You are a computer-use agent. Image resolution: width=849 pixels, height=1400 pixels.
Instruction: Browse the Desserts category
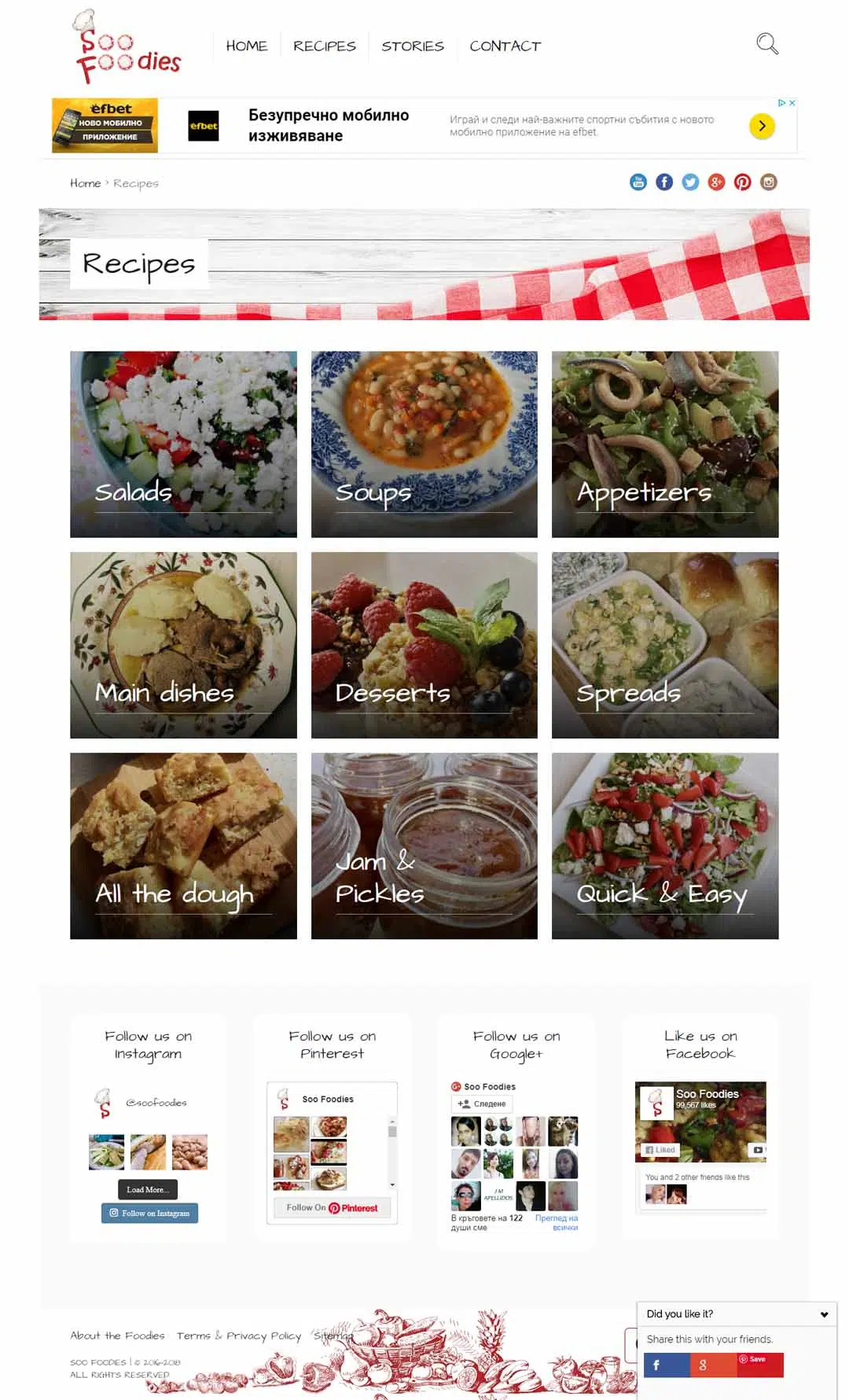tap(424, 645)
